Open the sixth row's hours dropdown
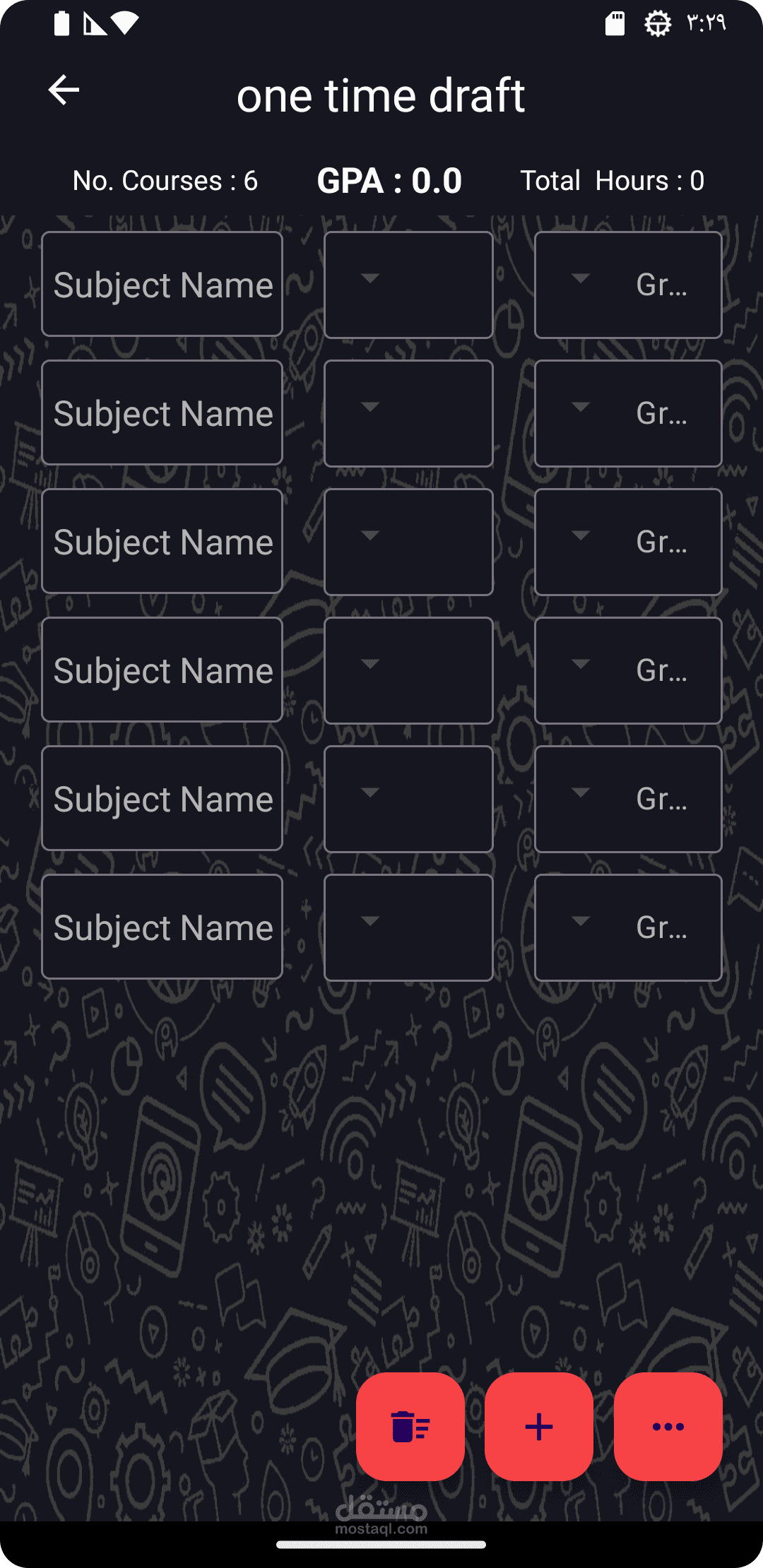 [408, 927]
